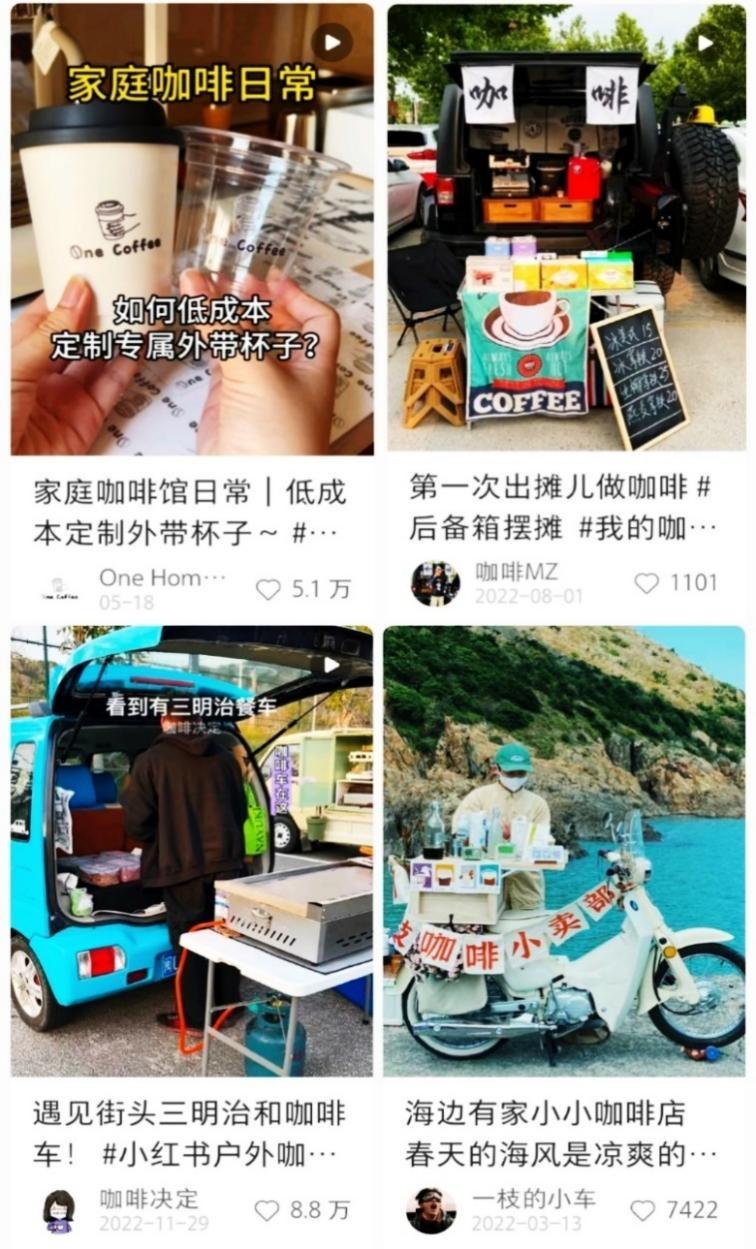Open 咖啡决定's profile avatar
The height and width of the screenshot is (1249, 756).
[x=59, y=1211]
